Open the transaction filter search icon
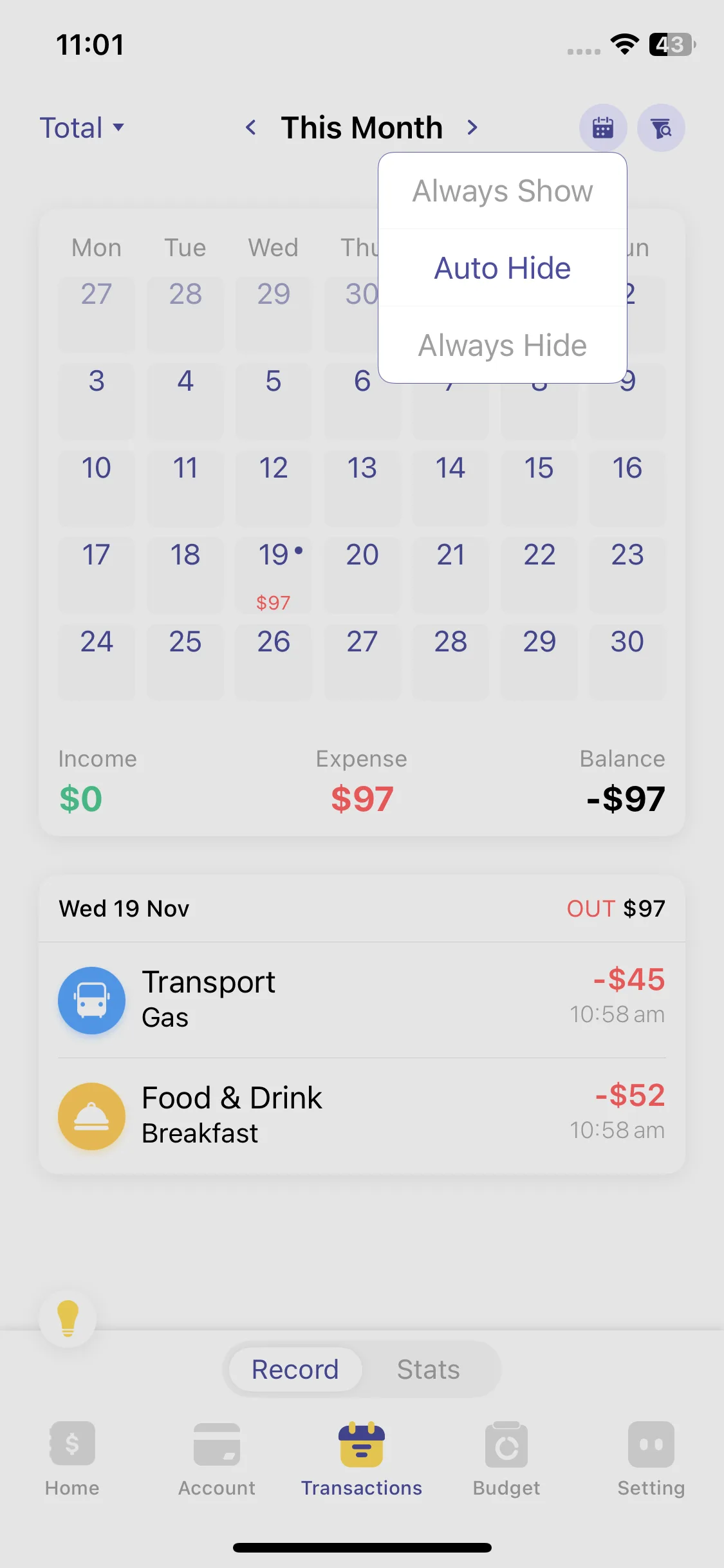 [x=661, y=127]
